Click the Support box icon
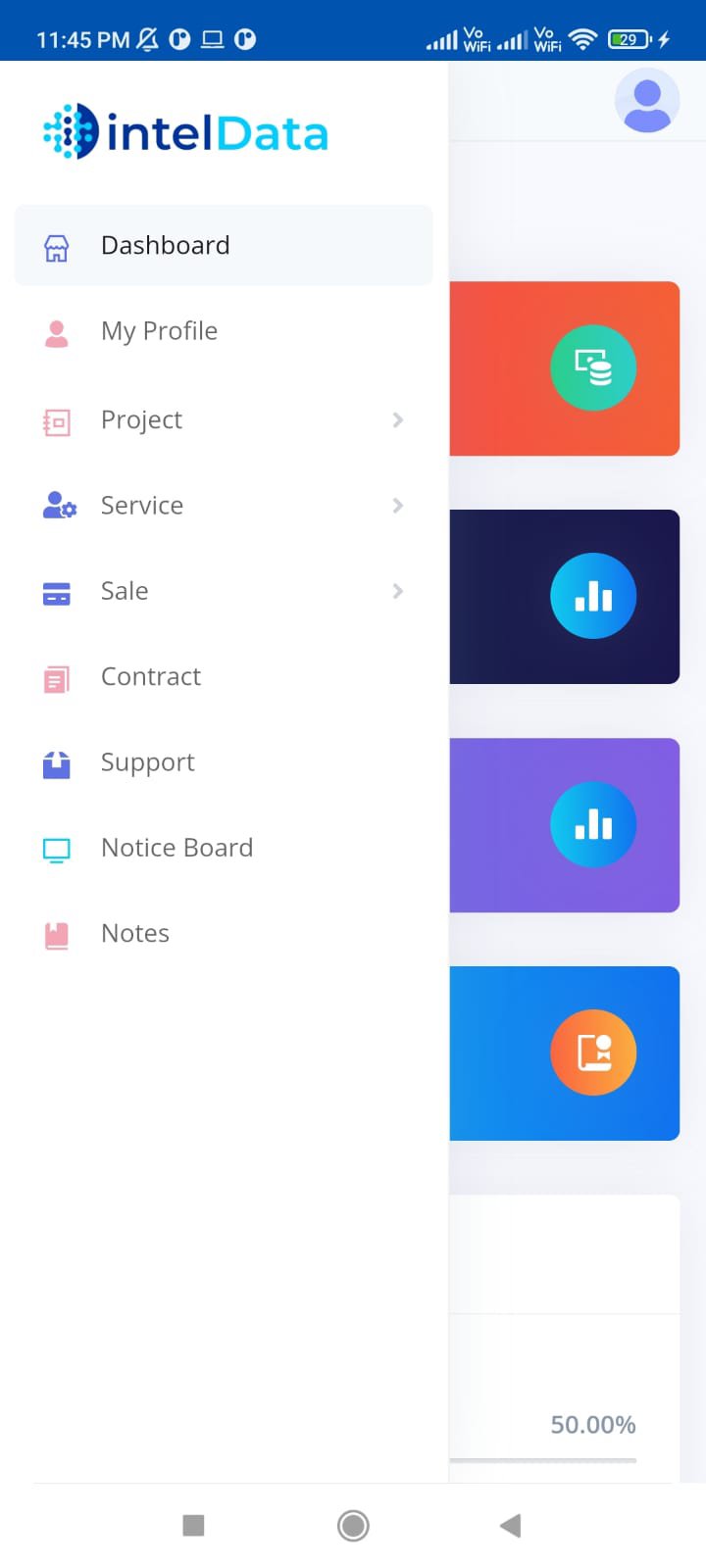Image resolution: width=706 pixels, height=1568 pixels. tap(56, 762)
